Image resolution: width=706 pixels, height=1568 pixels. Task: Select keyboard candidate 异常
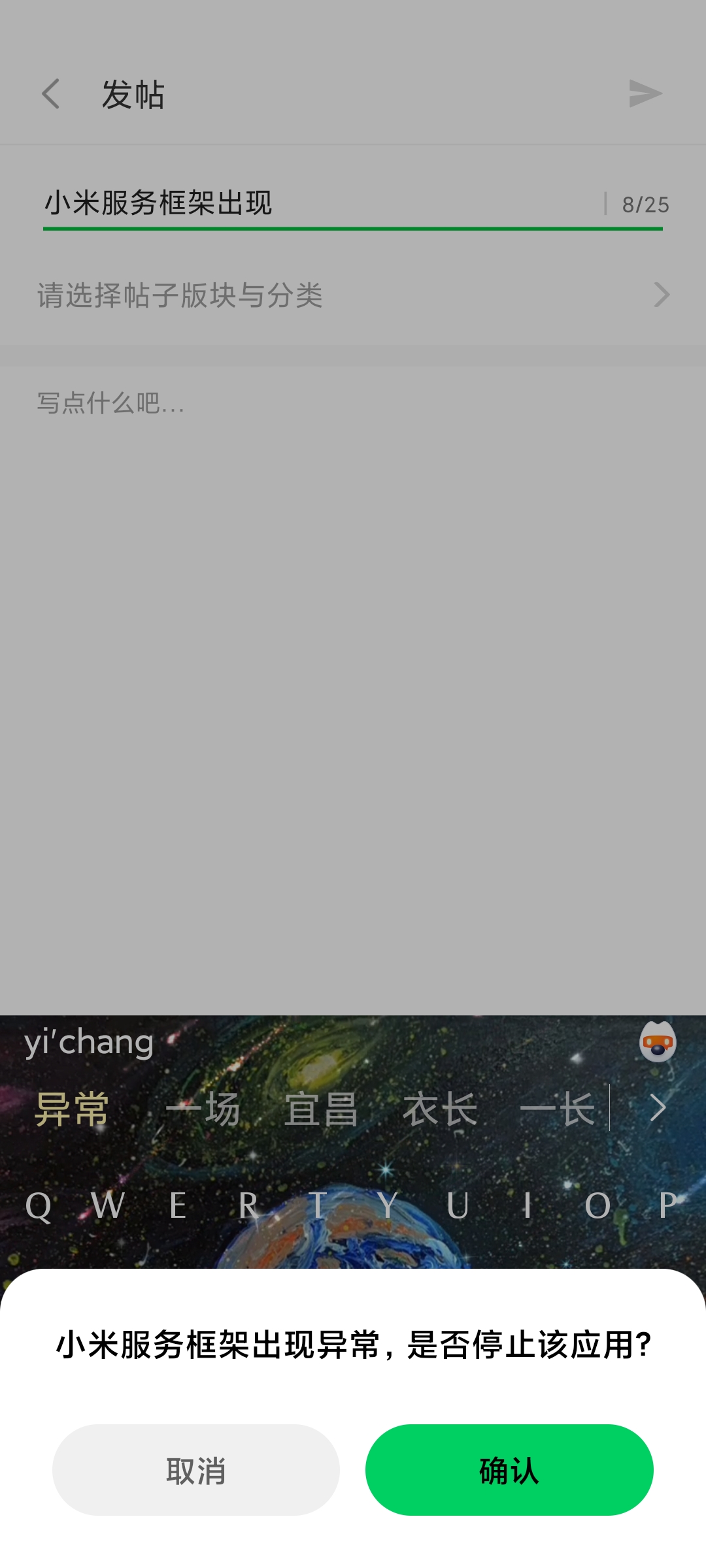tap(72, 1109)
